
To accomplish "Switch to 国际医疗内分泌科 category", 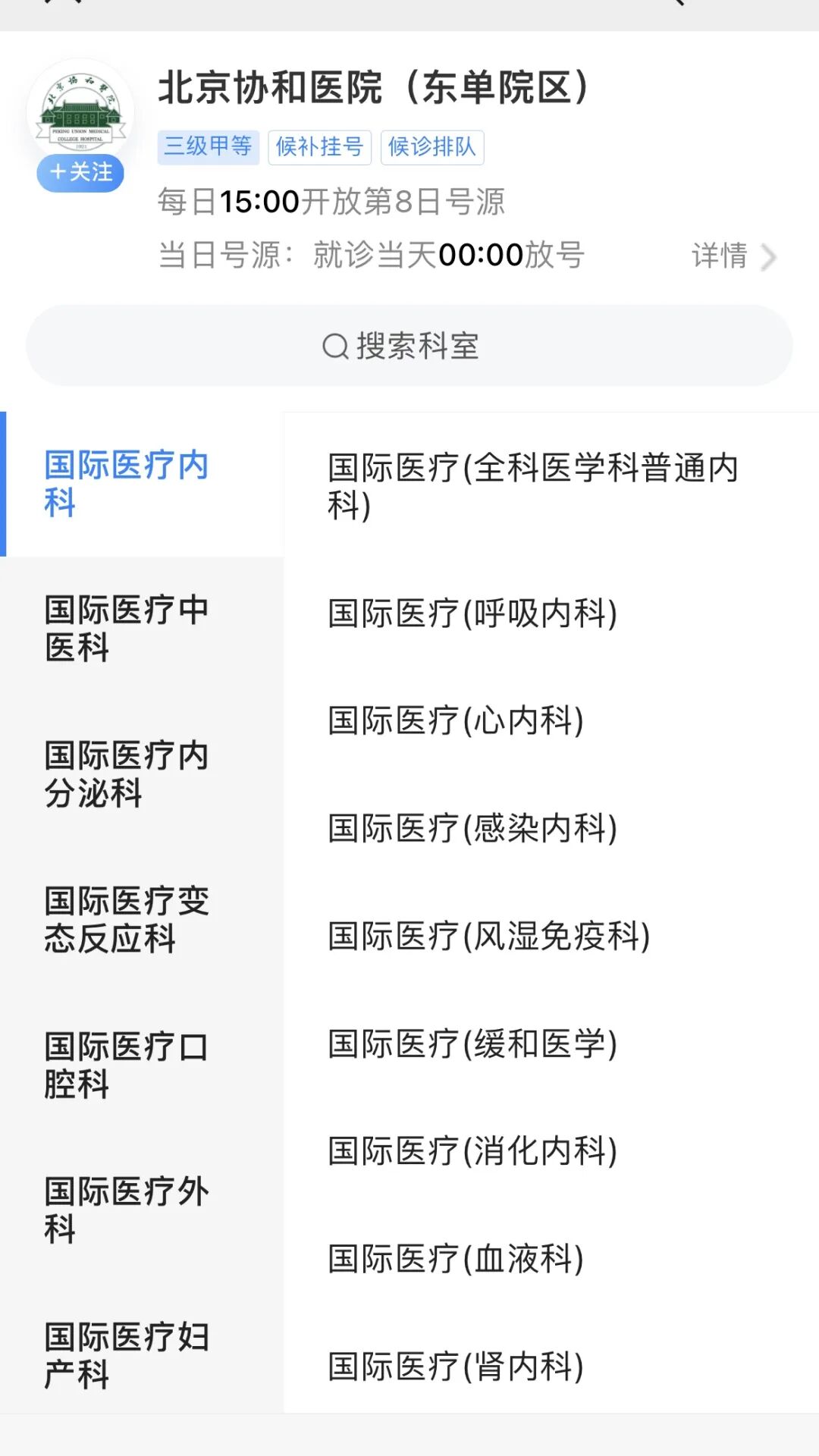I will point(127,774).
